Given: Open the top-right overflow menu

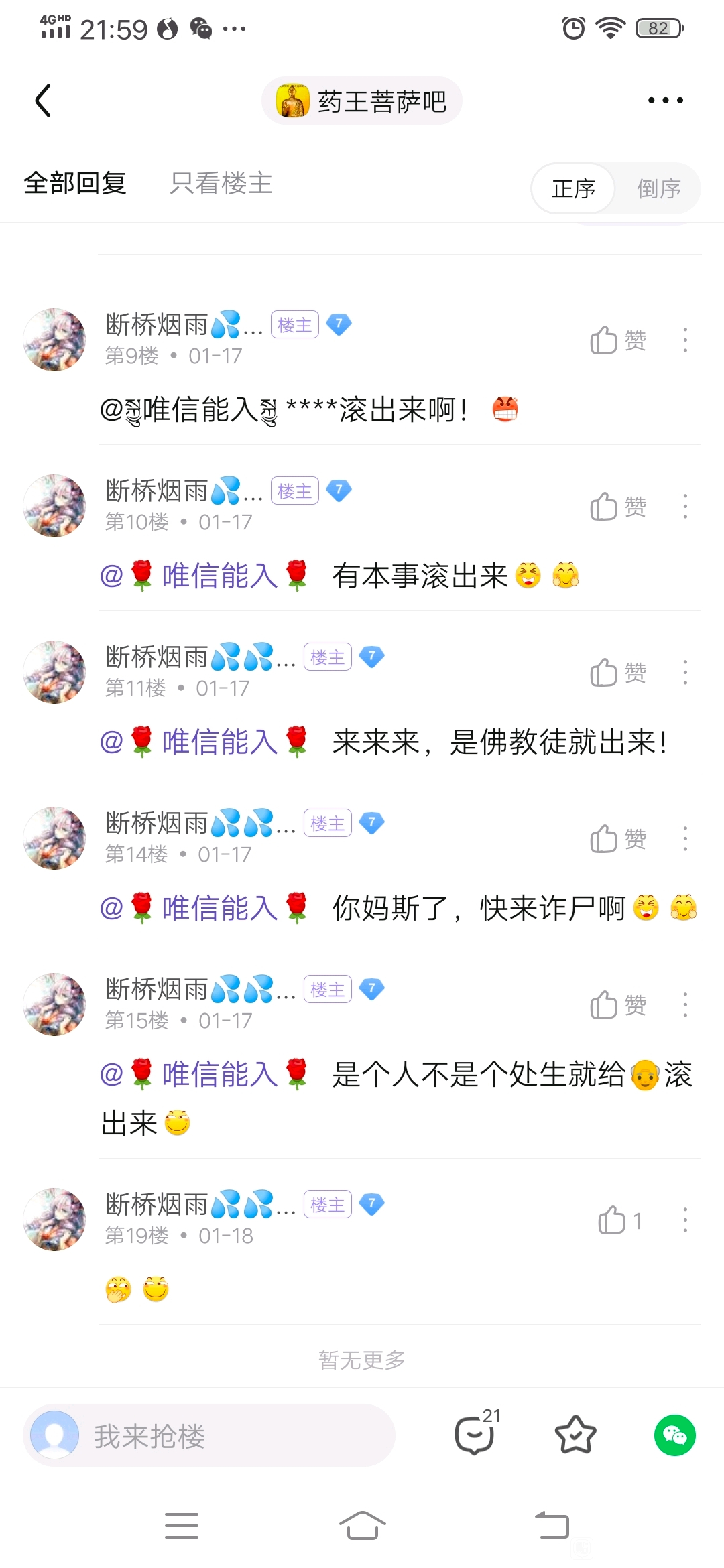Looking at the screenshot, I should coord(665,101).
